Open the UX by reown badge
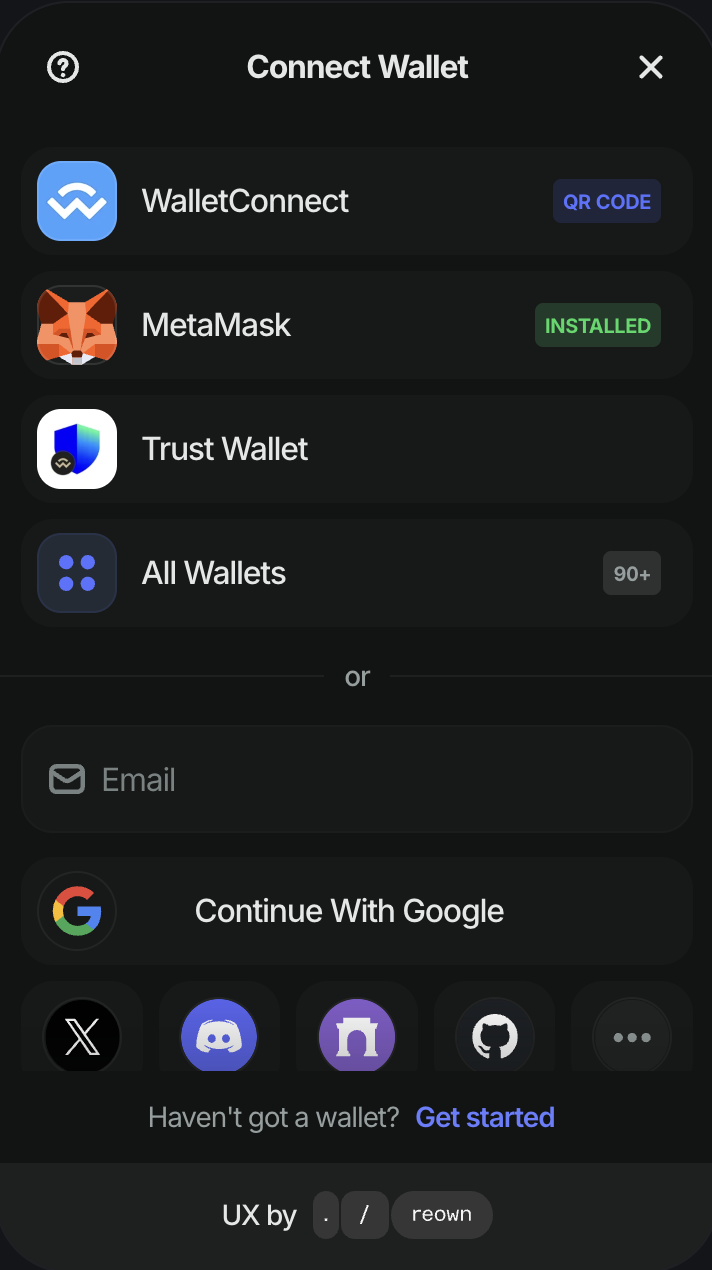 click(402, 1215)
